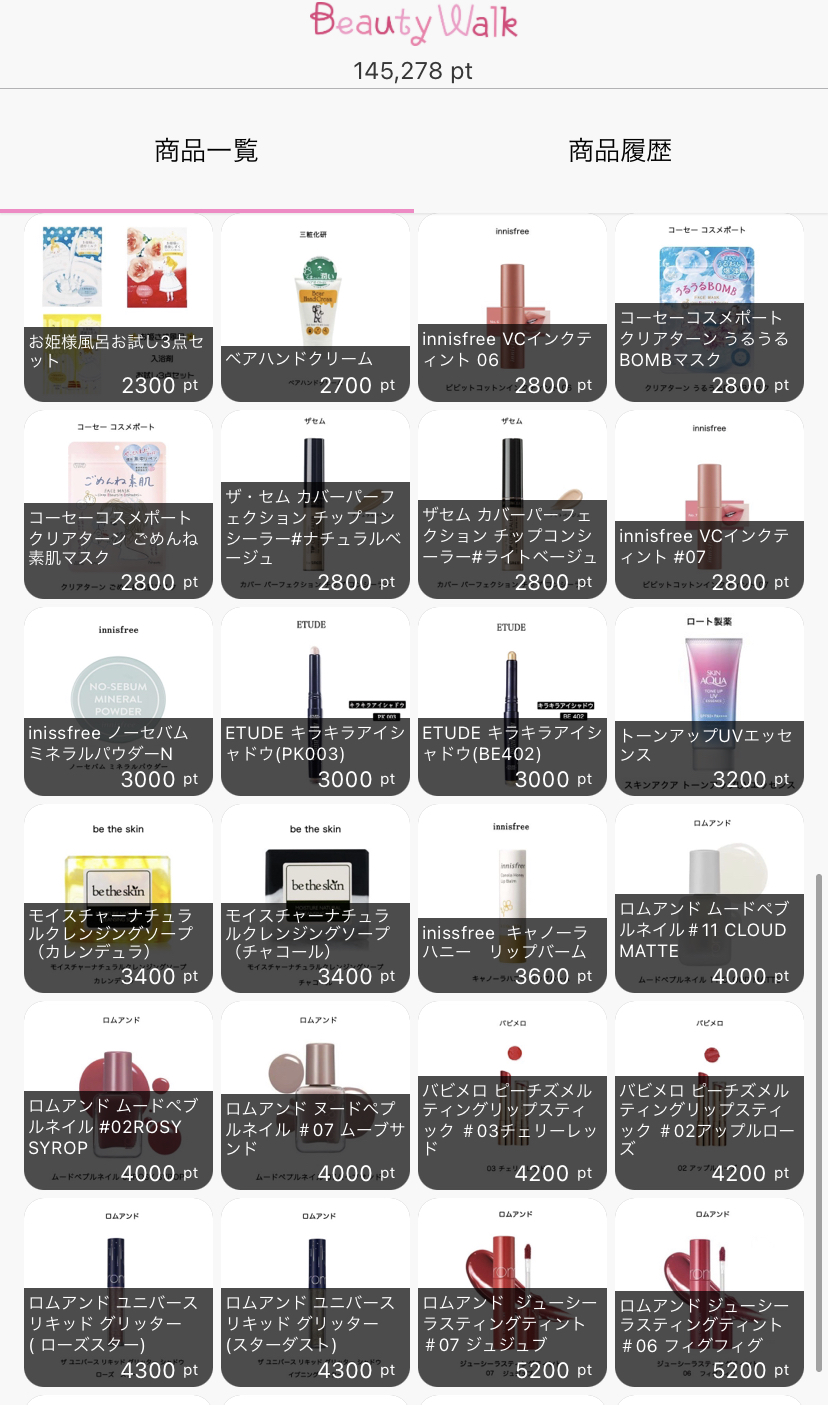Select ムードペブルネイル #11 CLOUD MATTE

[x=709, y=898]
